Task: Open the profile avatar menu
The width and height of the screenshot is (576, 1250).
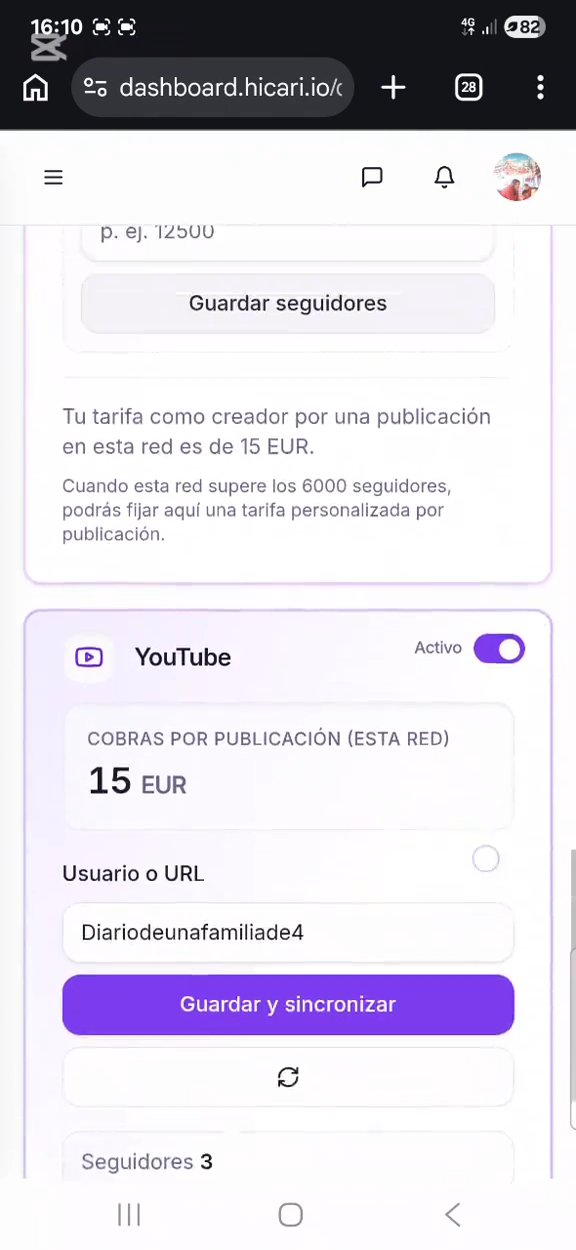Action: [x=517, y=177]
